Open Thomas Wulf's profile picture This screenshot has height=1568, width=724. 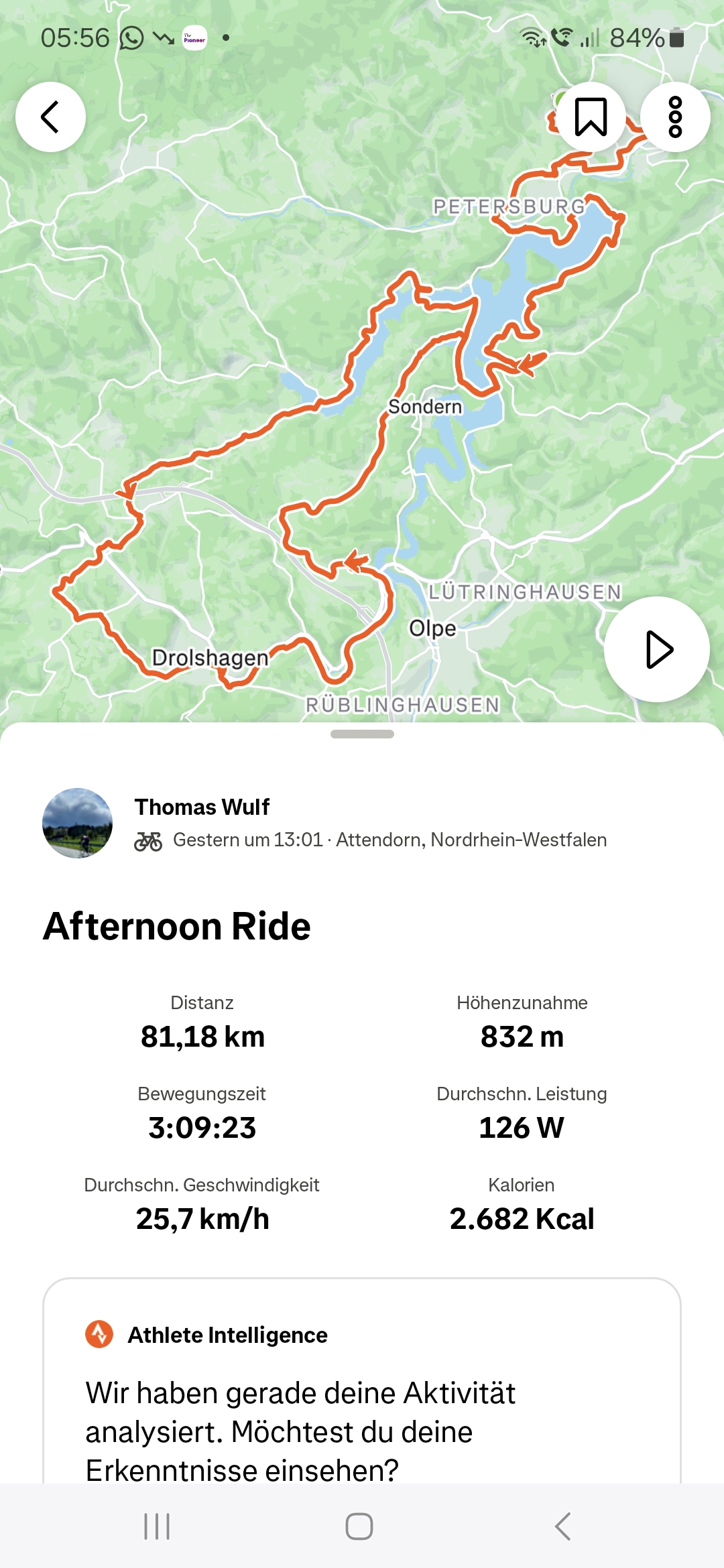(77, 823)
